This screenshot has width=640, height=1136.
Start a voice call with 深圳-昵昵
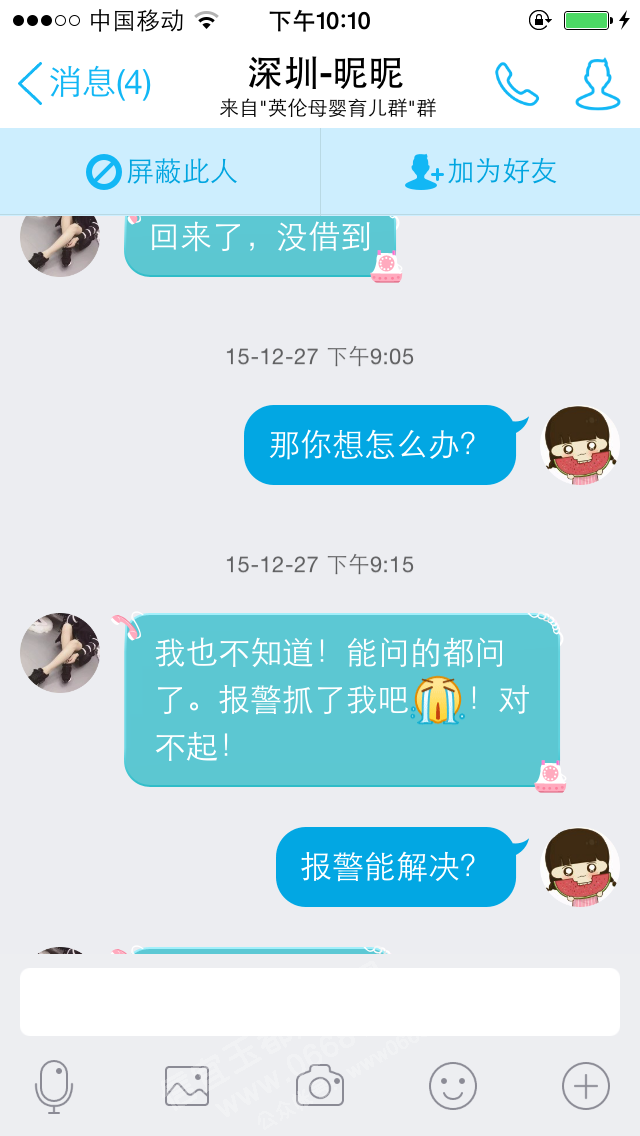tap(517, 83)
